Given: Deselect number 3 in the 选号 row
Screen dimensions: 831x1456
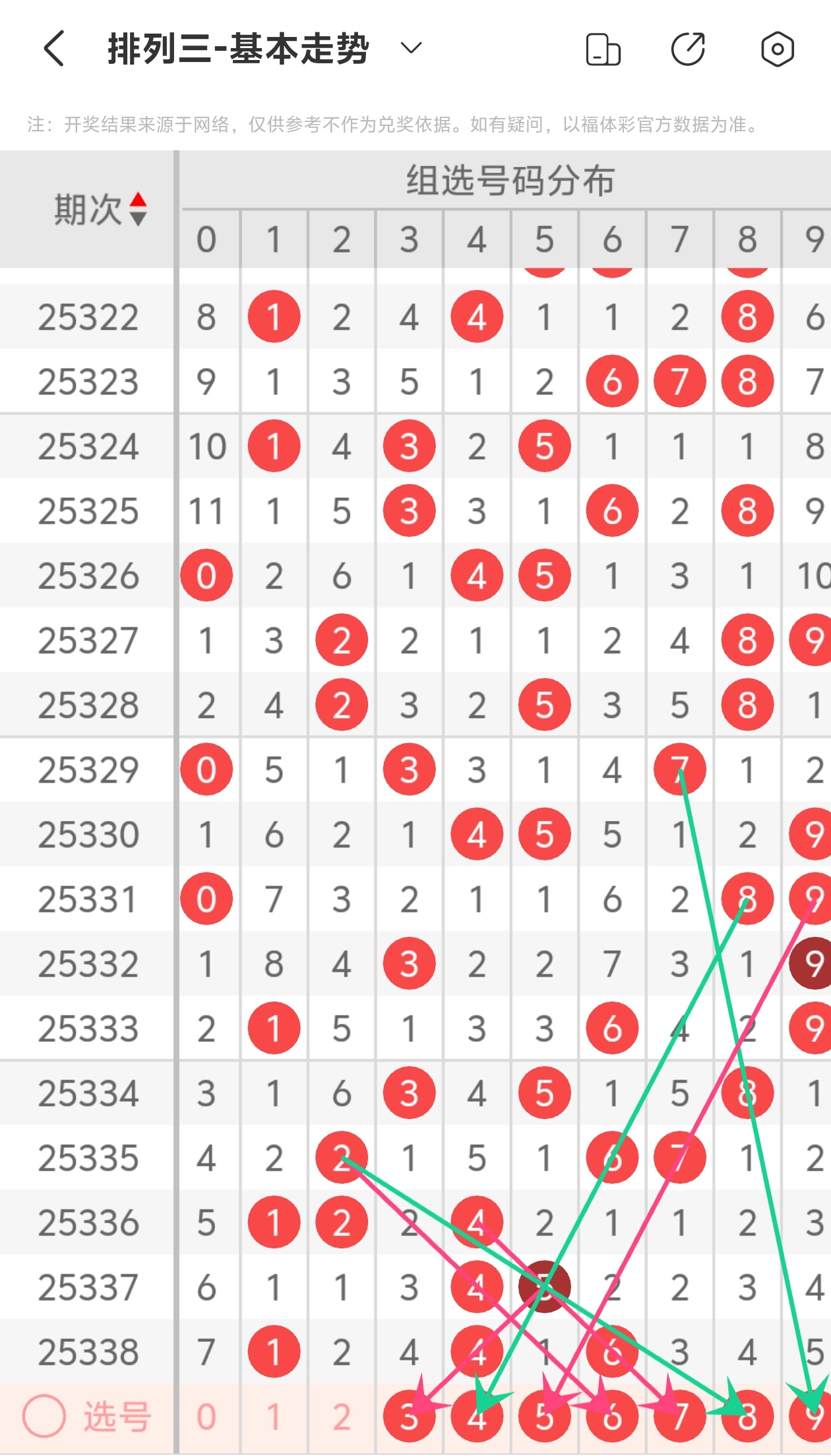Looking at the screenshot, I should click(409, 1416).
